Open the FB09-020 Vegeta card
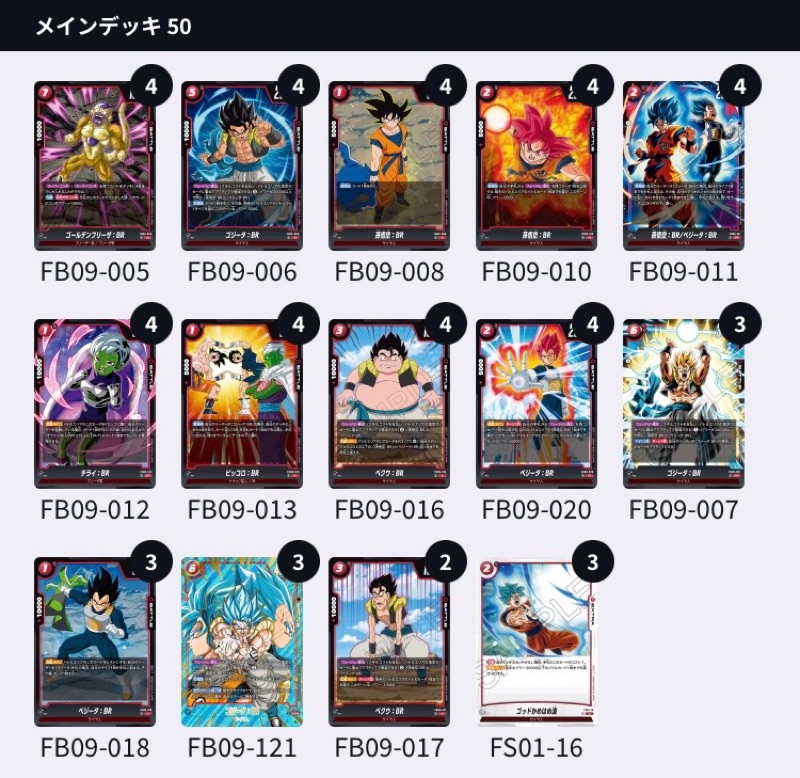This screenshot has width=800, height=778. click(x=535, y=404)
